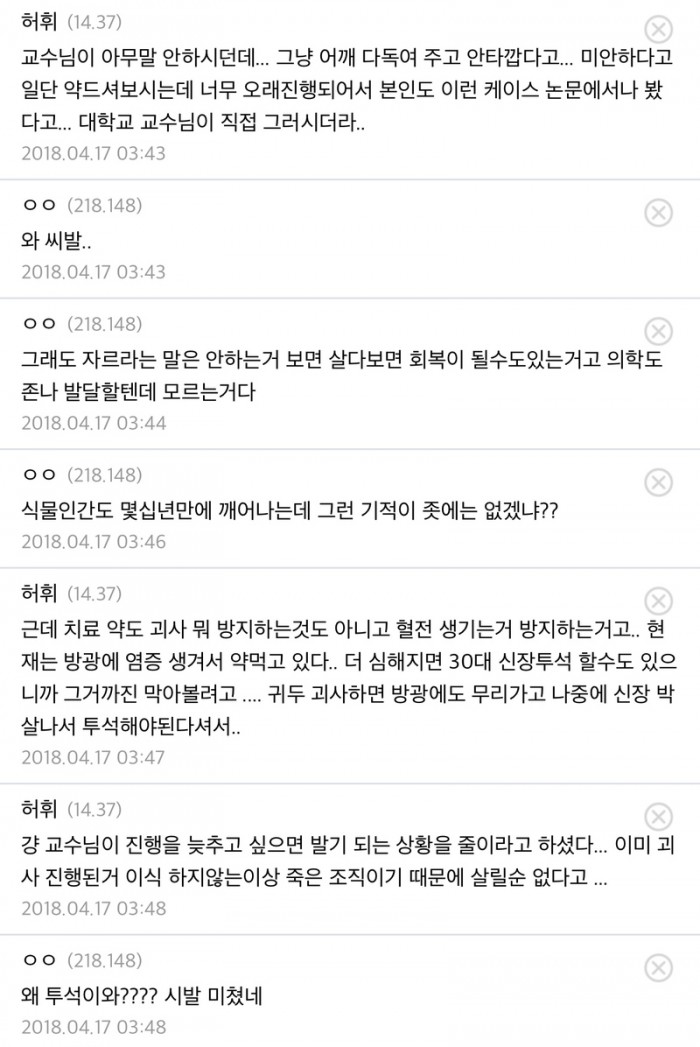Remove ㅇㅇ's comment posted at 03:48
This screenshot has width=700, height=1047.
click(x=657, y=967)
